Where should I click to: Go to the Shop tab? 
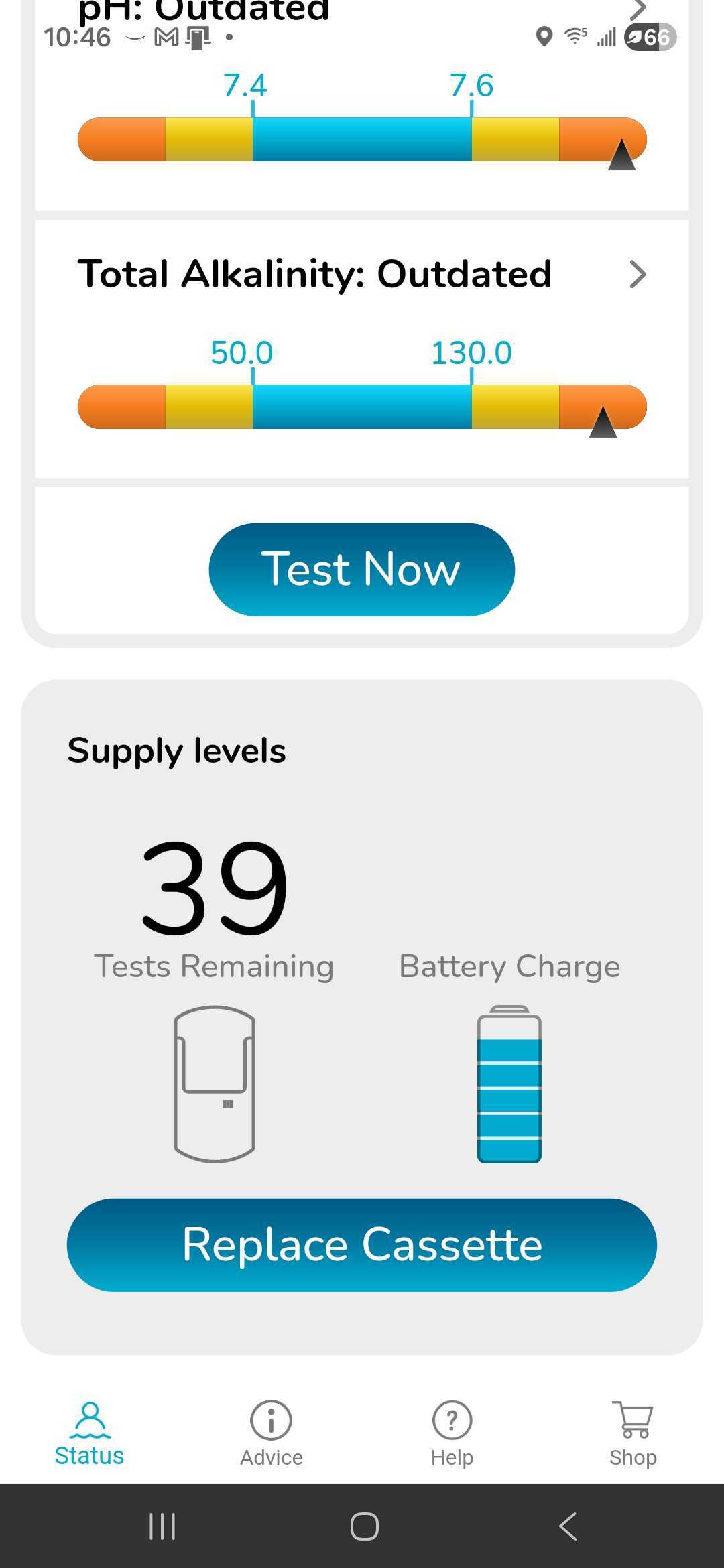point(633,1435)
